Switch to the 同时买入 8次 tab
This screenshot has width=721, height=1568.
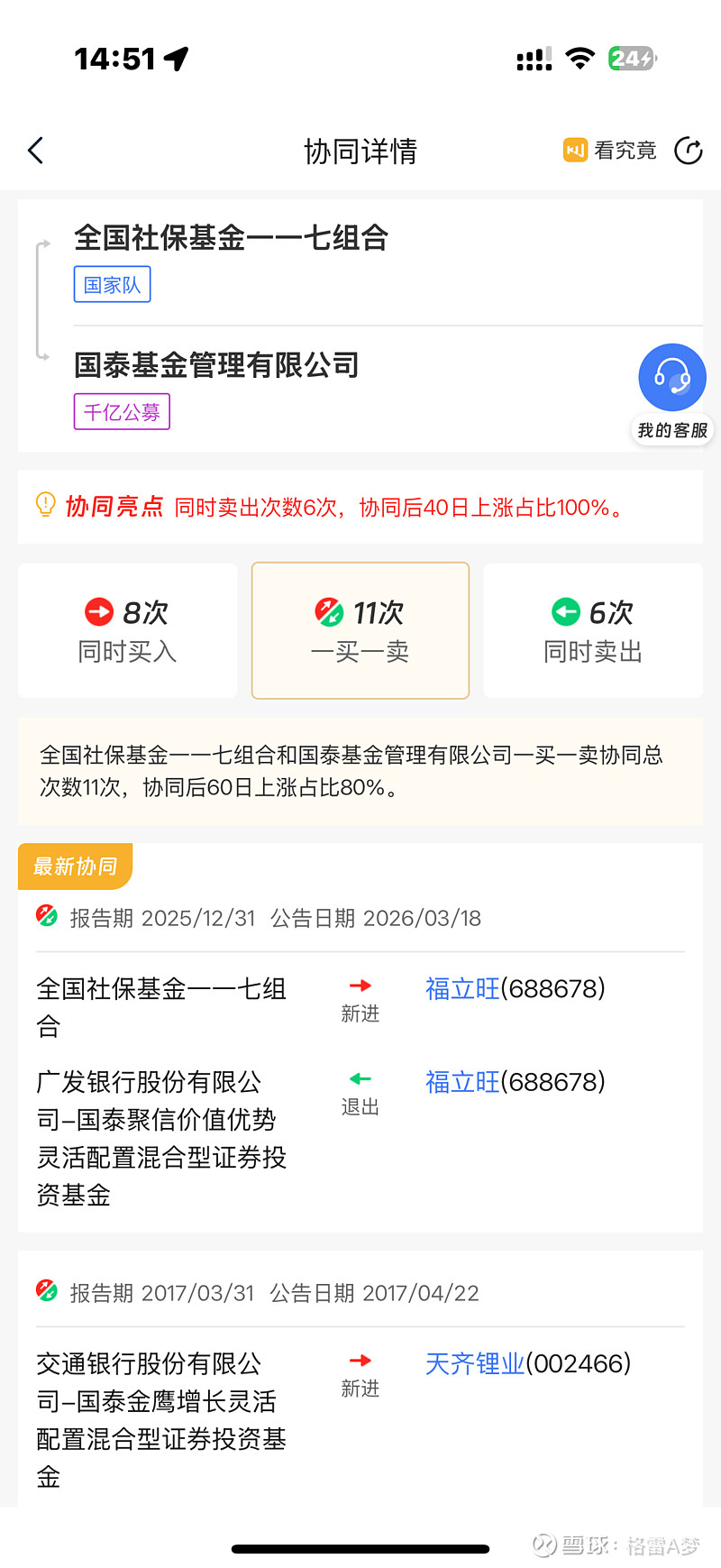(127, 630)
